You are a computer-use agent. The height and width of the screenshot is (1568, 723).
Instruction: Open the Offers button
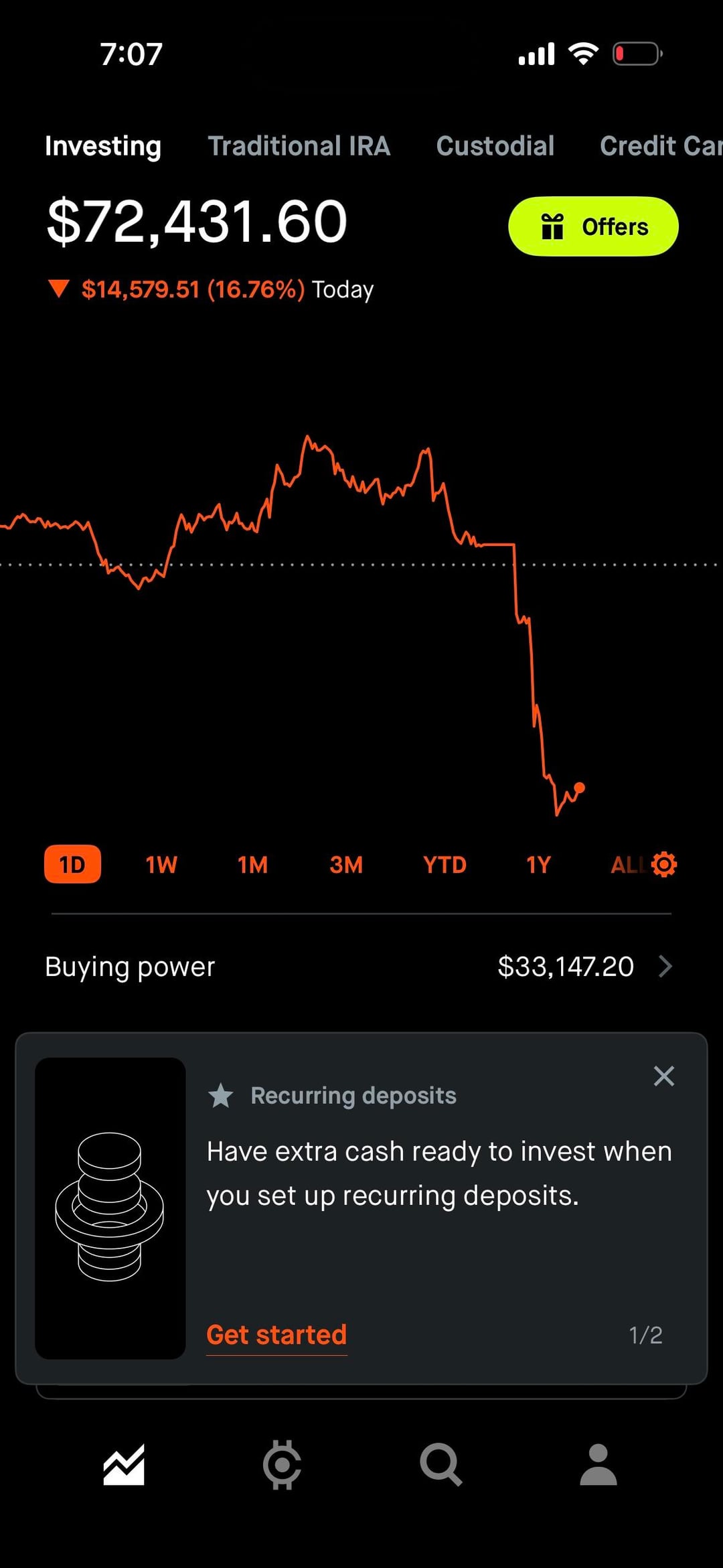coord(593,226)
